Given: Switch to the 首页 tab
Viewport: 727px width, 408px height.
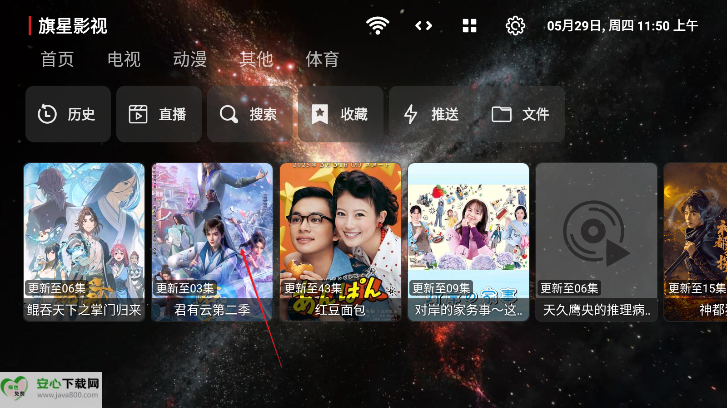Looking at the screenshot, I should tap(57, 59).
